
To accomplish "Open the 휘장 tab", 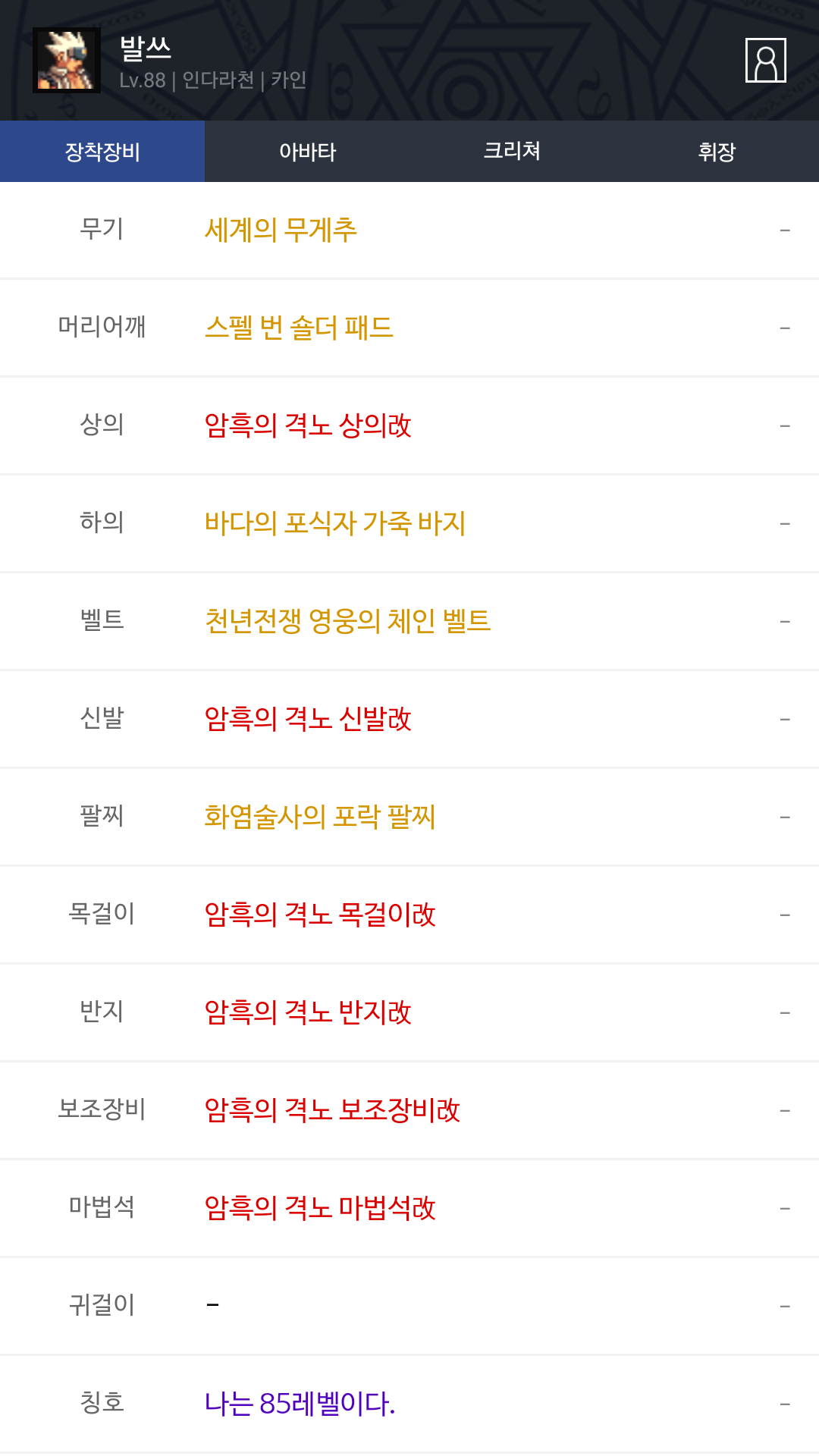I will point(717,152).
